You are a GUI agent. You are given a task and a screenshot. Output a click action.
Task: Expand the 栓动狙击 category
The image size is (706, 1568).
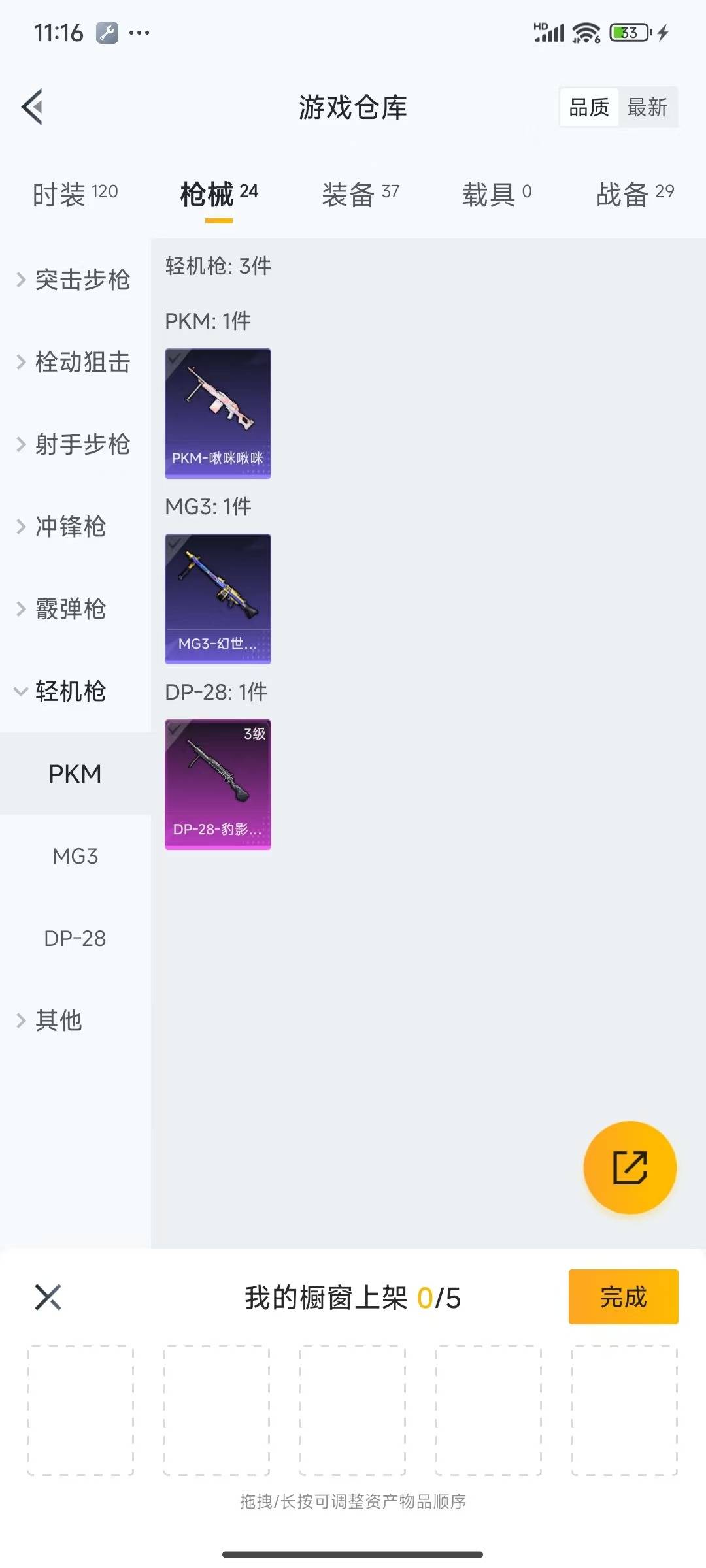tap(75, 362)
